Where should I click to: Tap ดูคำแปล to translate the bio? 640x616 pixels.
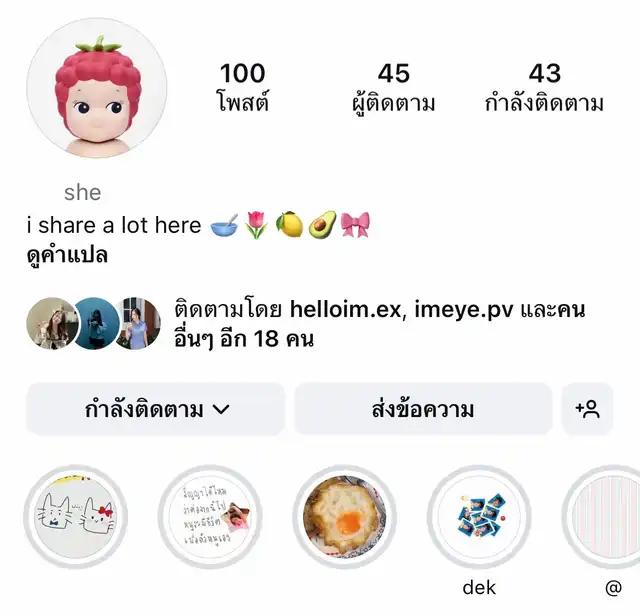[67, 256]
